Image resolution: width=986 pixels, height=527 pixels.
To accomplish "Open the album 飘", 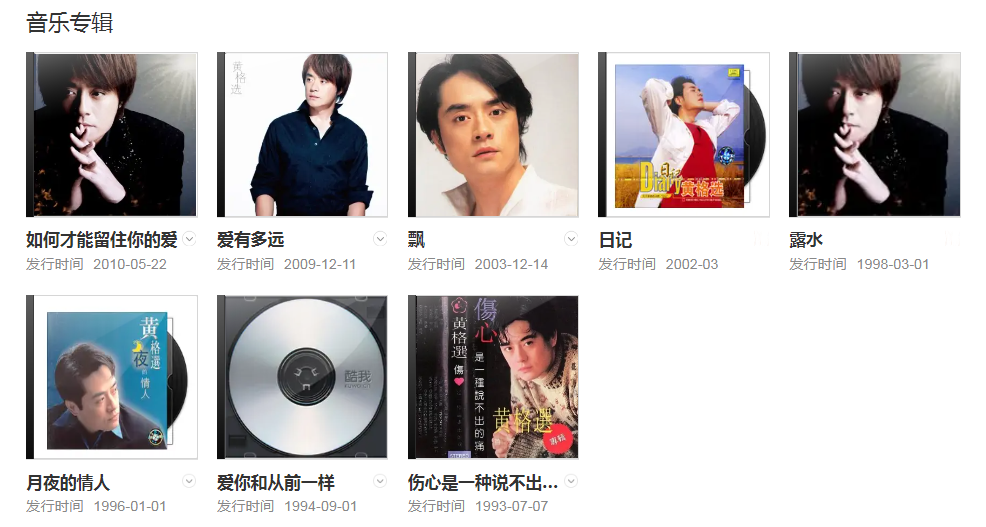I will pyautogui.click(x=493, y=135).
